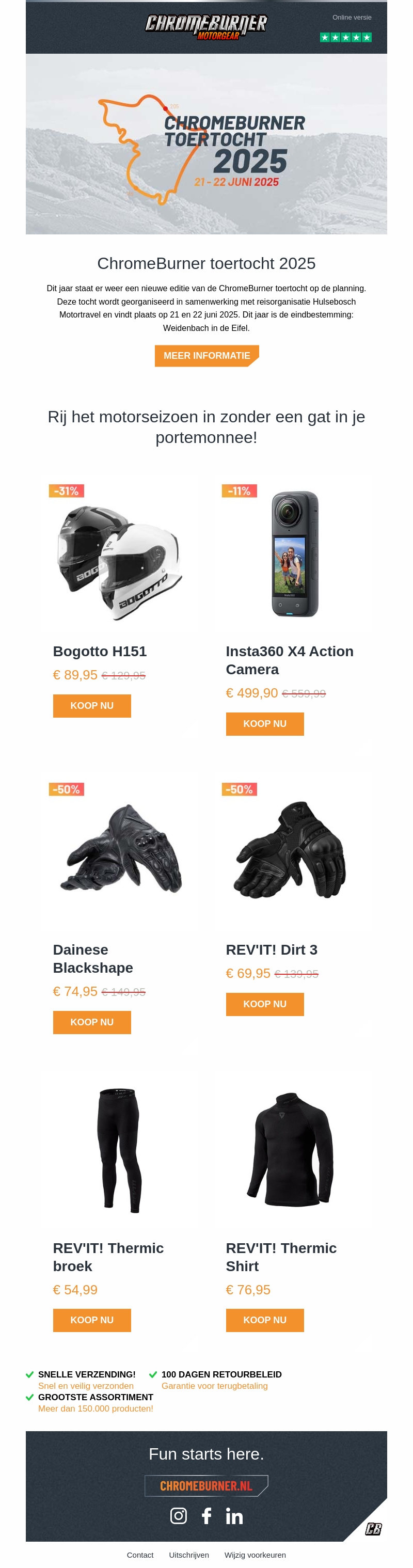Open the Online versie link

pos(351,17)
